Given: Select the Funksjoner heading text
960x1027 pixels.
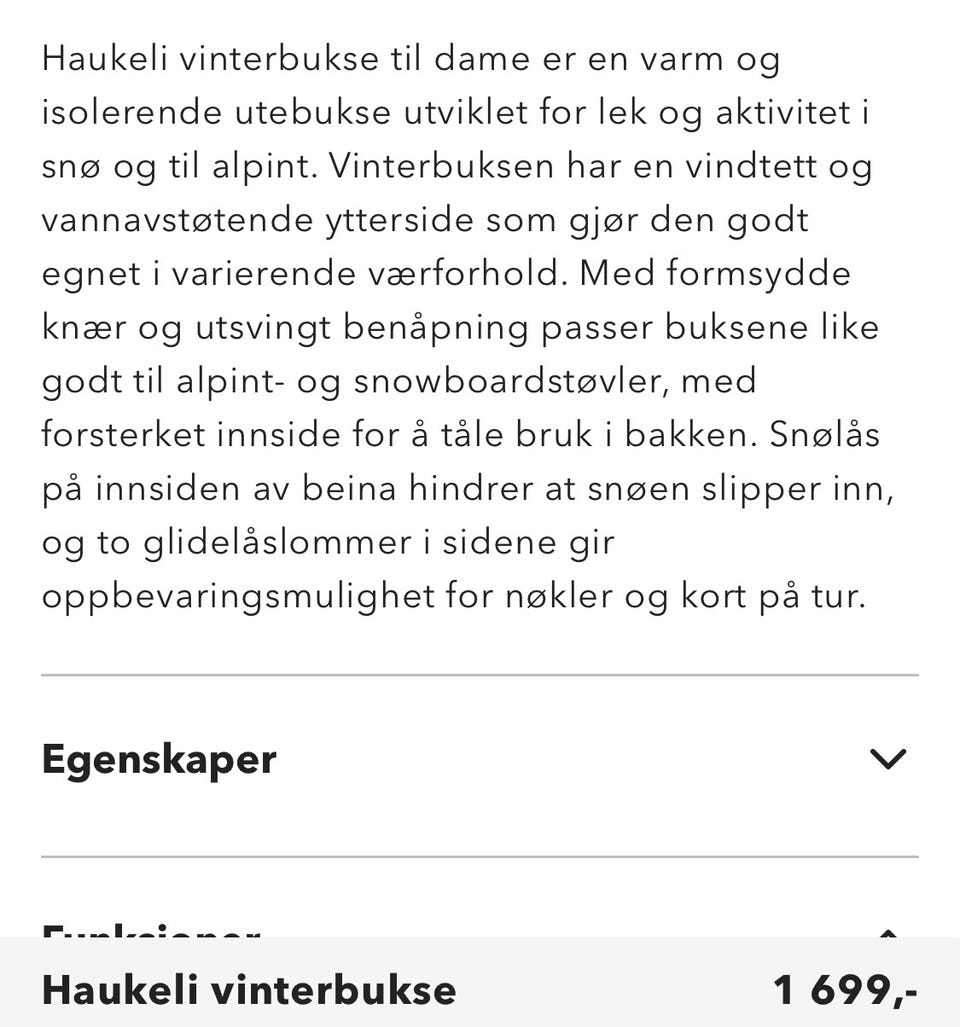Looking at the screenshot, I should pos(150,935).
